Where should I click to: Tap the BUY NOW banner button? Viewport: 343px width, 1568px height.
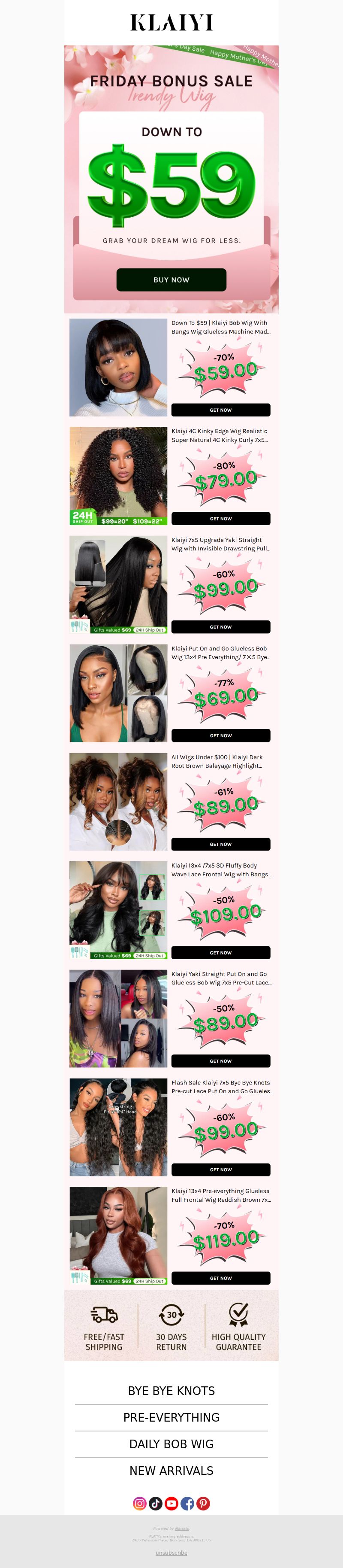pos(171,280)
